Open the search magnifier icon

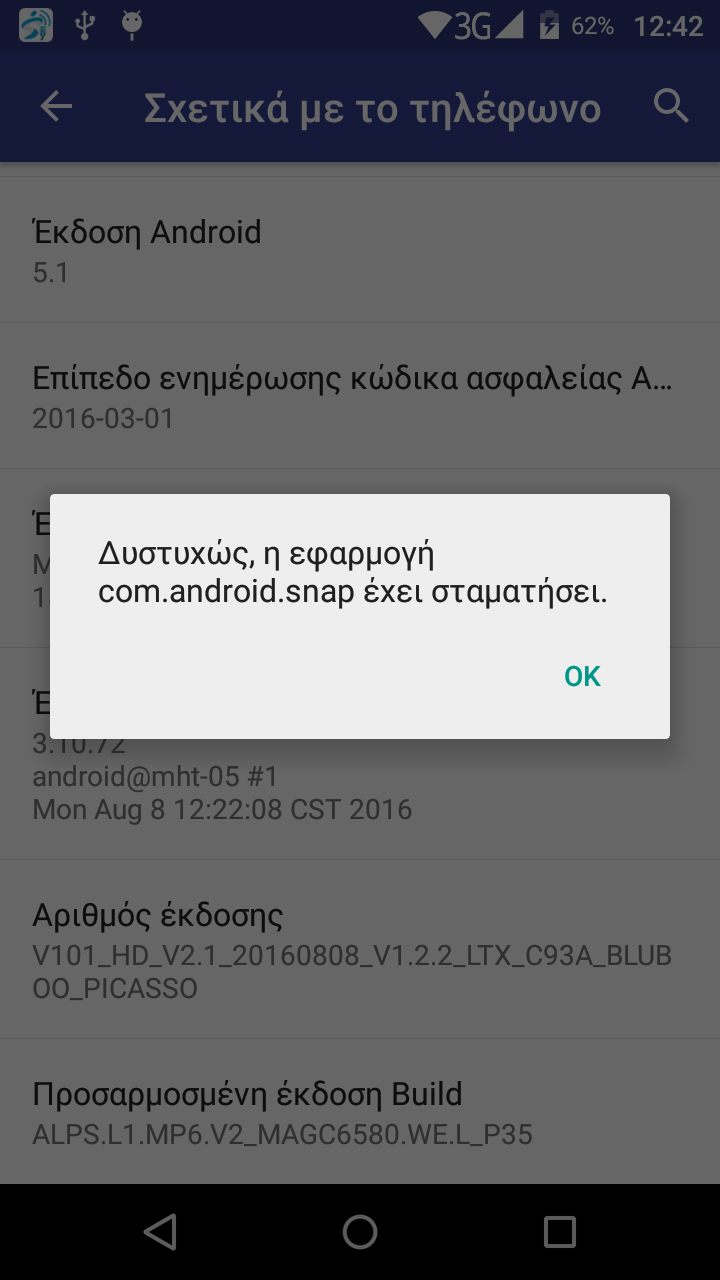pos(671,105)
